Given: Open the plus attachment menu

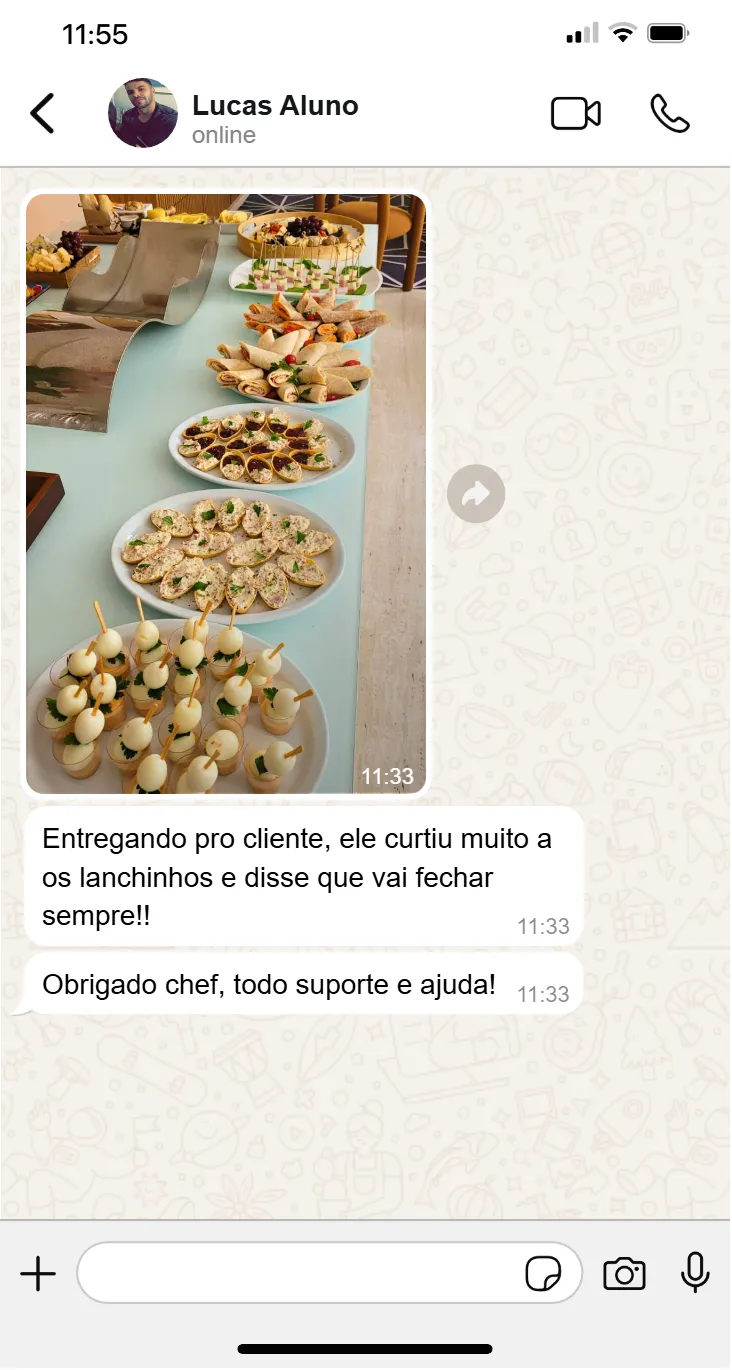Looking at the screenshot, I should click(38, 1274).
